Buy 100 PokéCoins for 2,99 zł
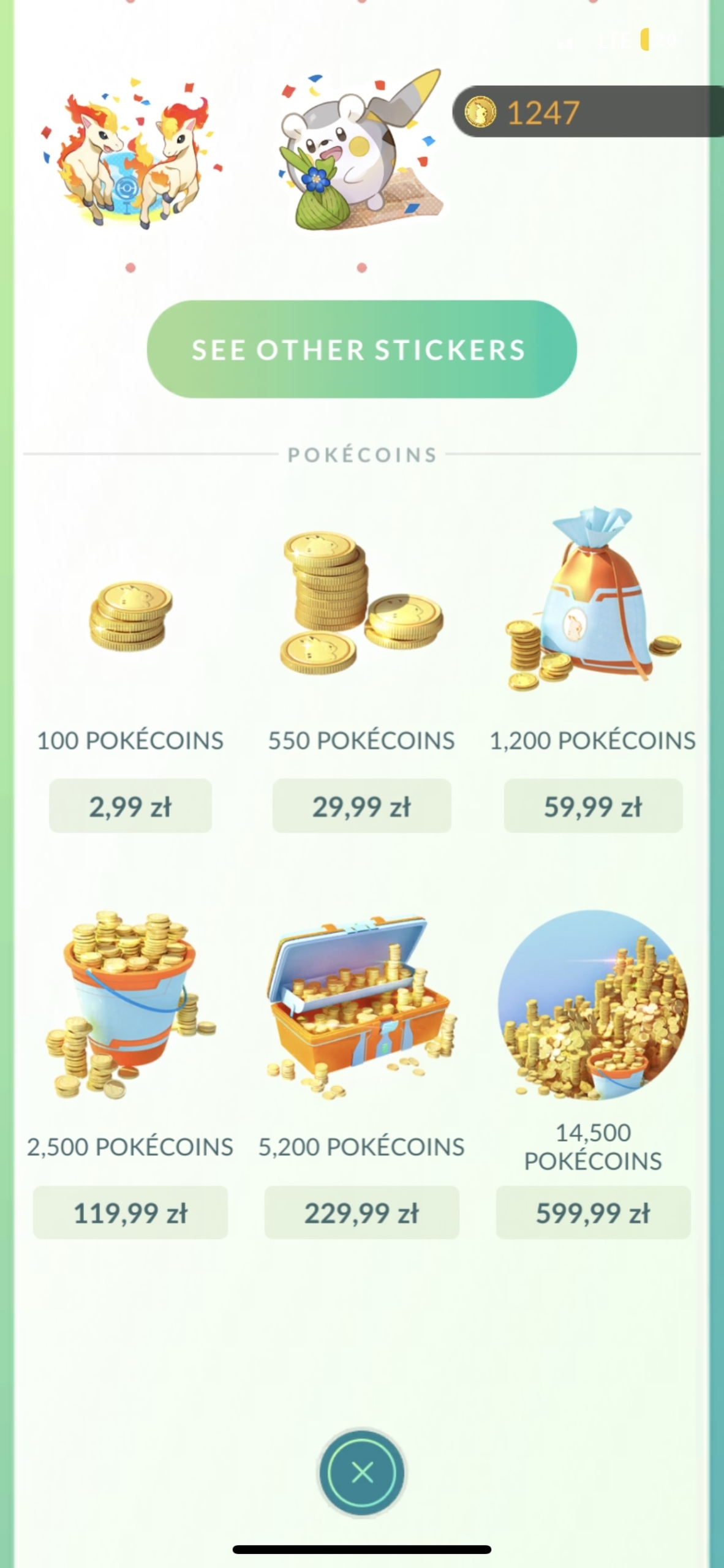The height and width of the screenshot is (1568, 724). click(130, 806)
